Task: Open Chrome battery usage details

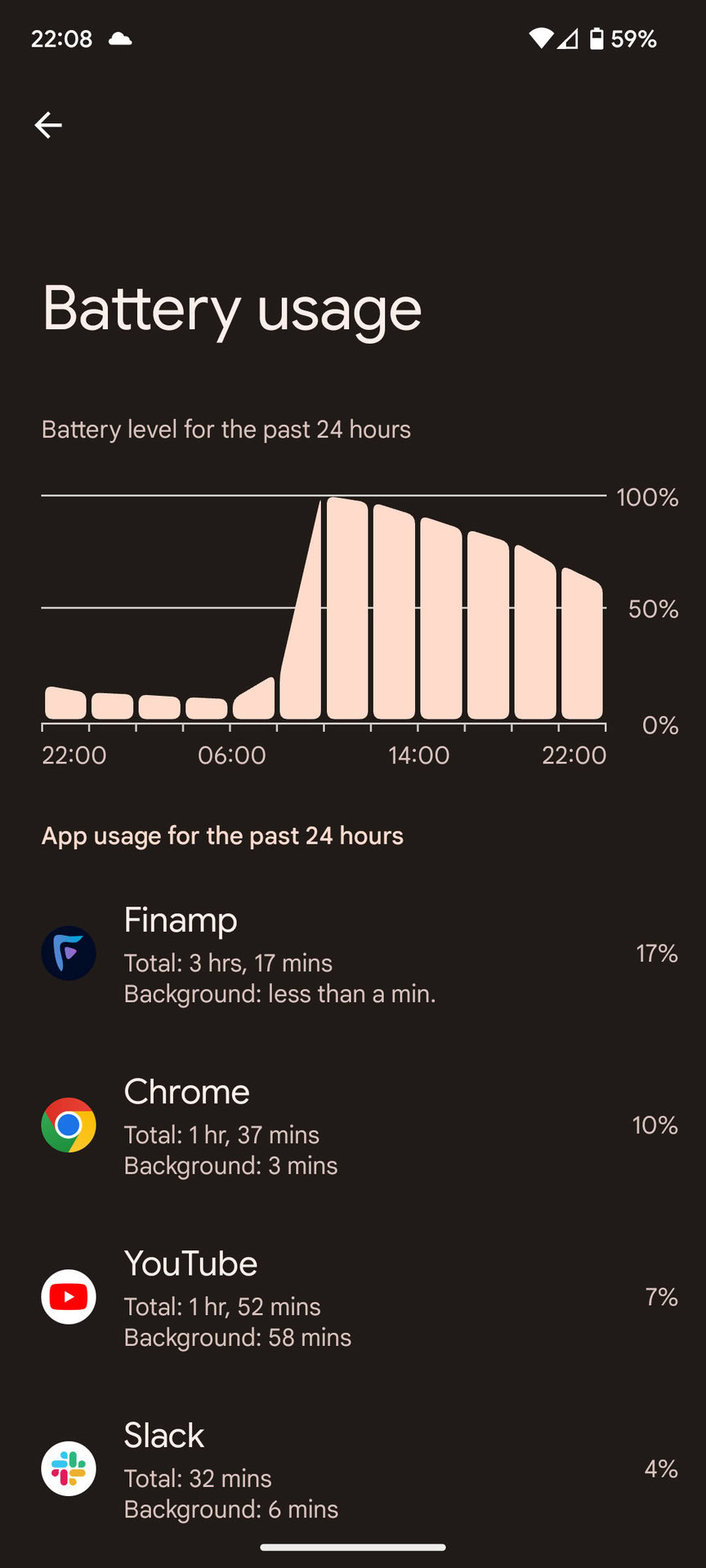Action: [353, 1125]
